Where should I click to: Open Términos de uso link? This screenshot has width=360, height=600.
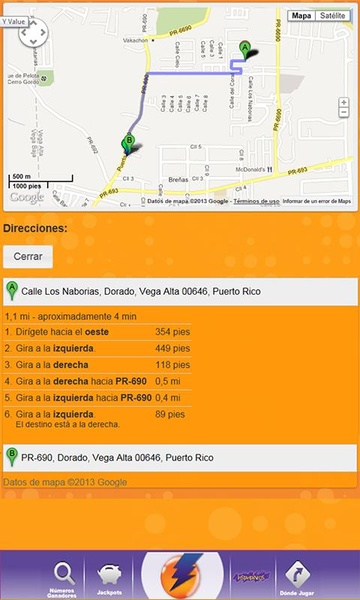pos(256,201)
